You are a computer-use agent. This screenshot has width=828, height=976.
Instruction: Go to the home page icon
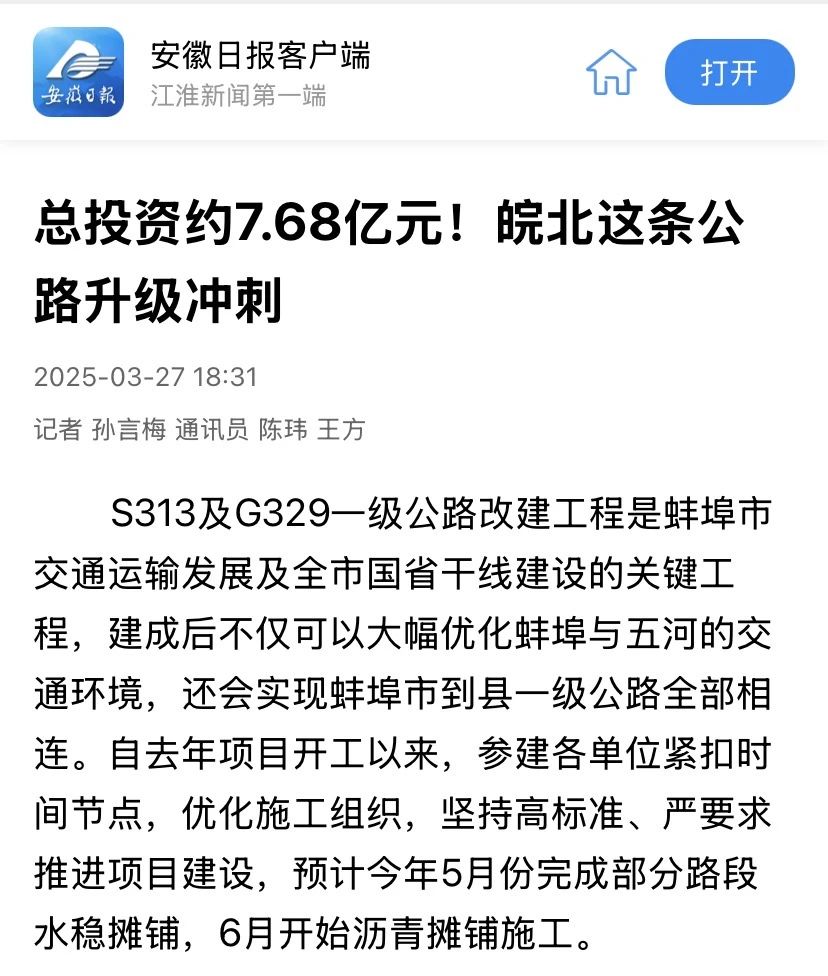tap(611, 72)
